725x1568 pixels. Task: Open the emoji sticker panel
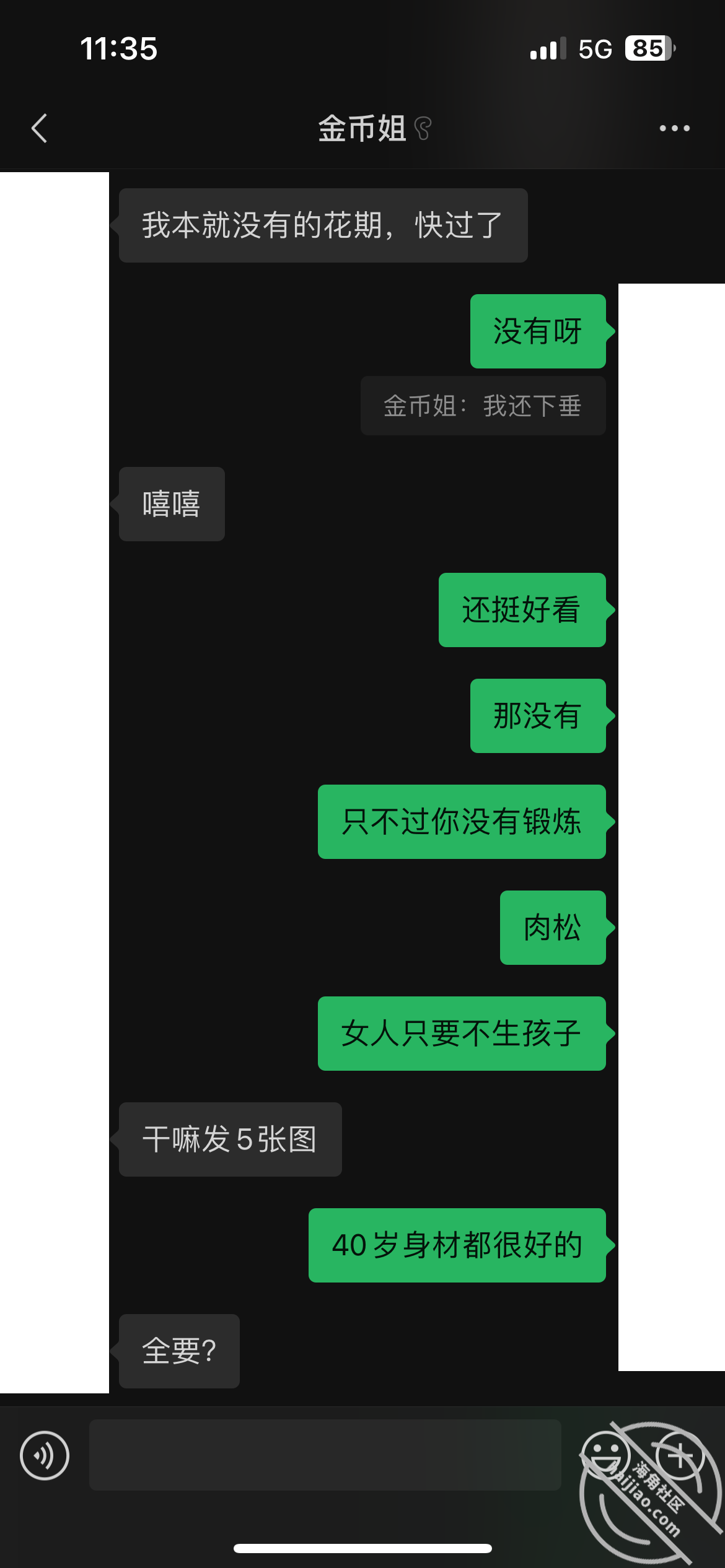coord(605,1455)
